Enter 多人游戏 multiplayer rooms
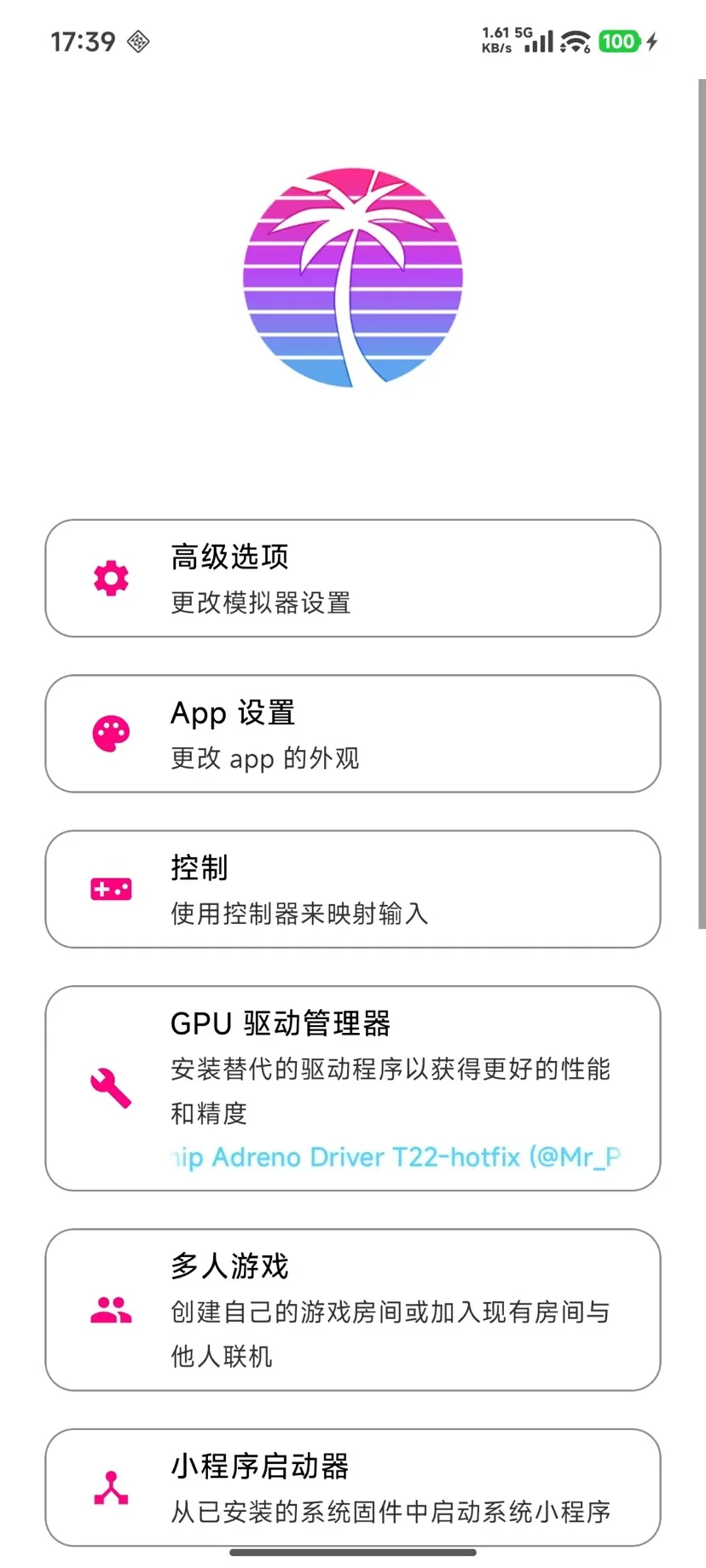Screen dimensions: 706x1568 click(353, 1310)
